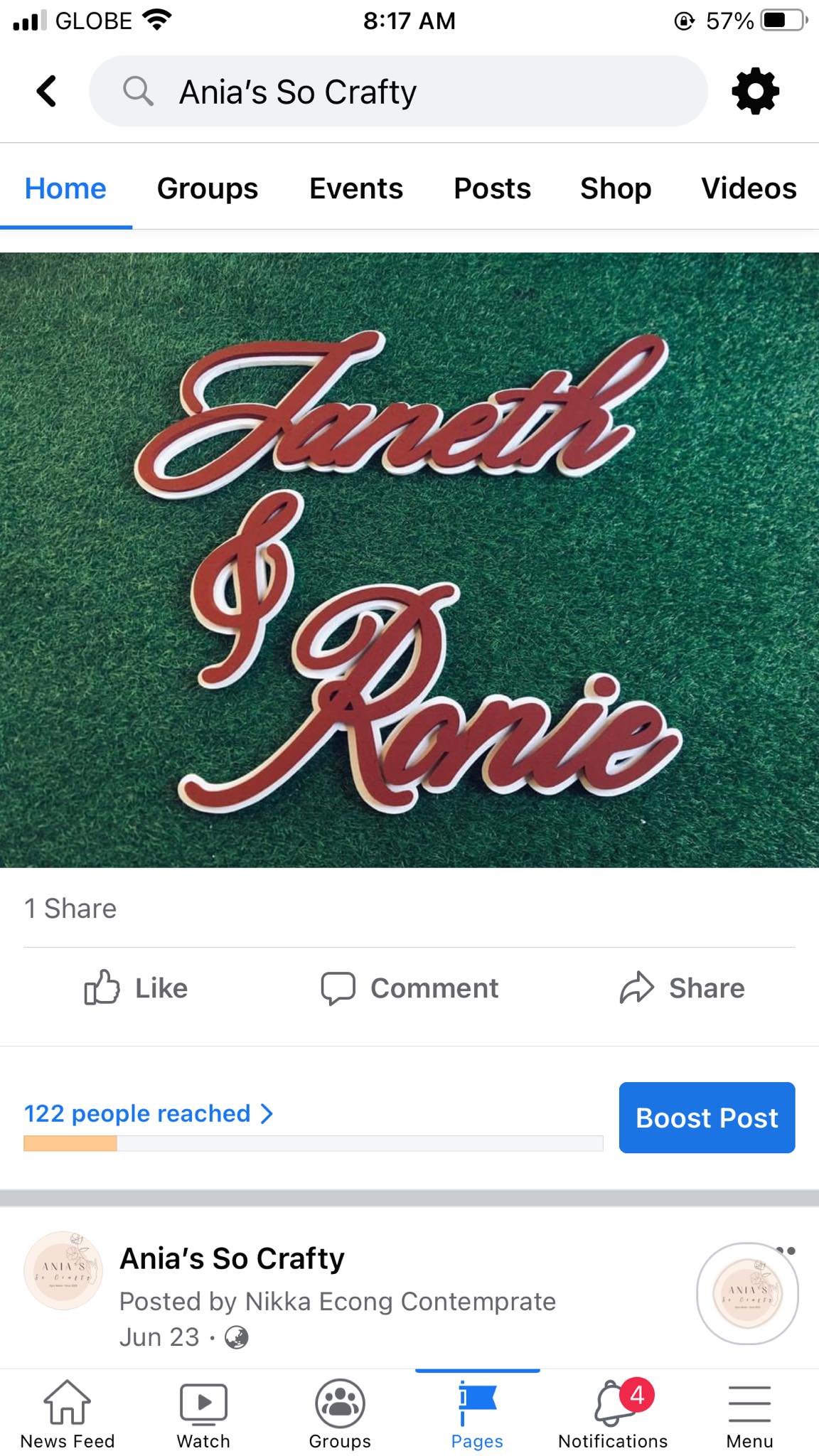This screenshot has width=819, height=1456.
Task: Switch to the Groups top tab
Action: pyautogui.click(x=207, y=188)
